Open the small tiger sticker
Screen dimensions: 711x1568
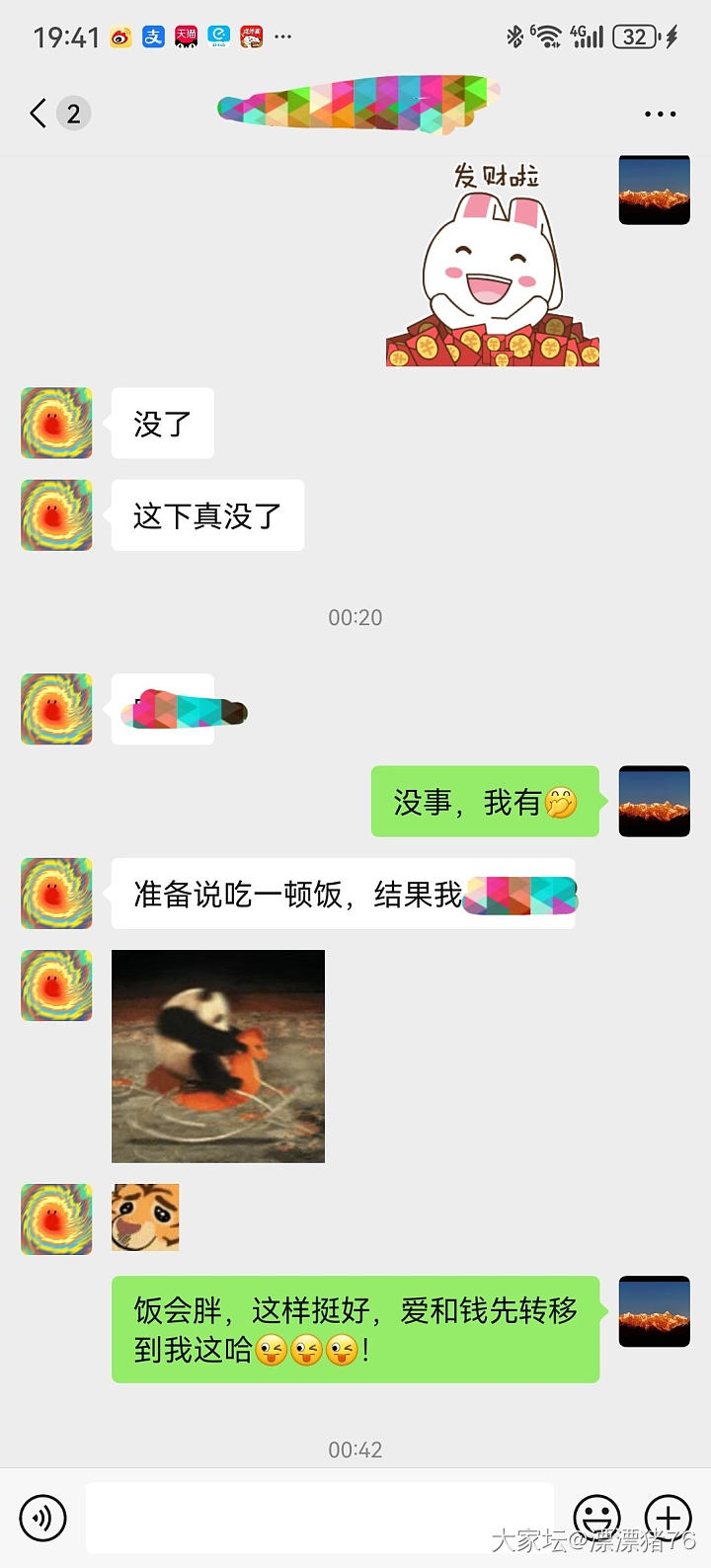tap(145, 1217)
